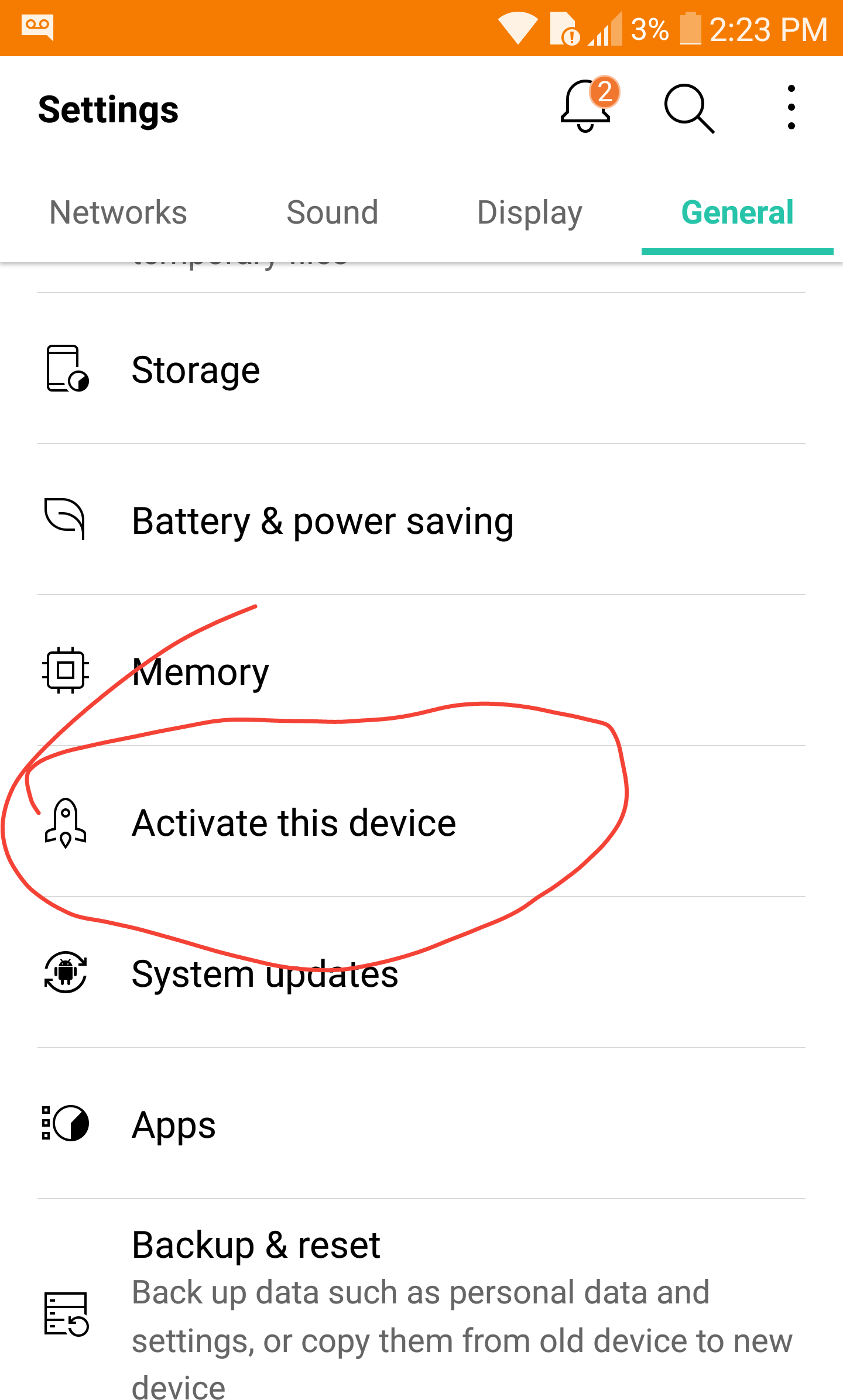The height and width of the screenshot is (1400, 843).
Task: Switch to the Networks tab
Action: [x=118, y=212]
